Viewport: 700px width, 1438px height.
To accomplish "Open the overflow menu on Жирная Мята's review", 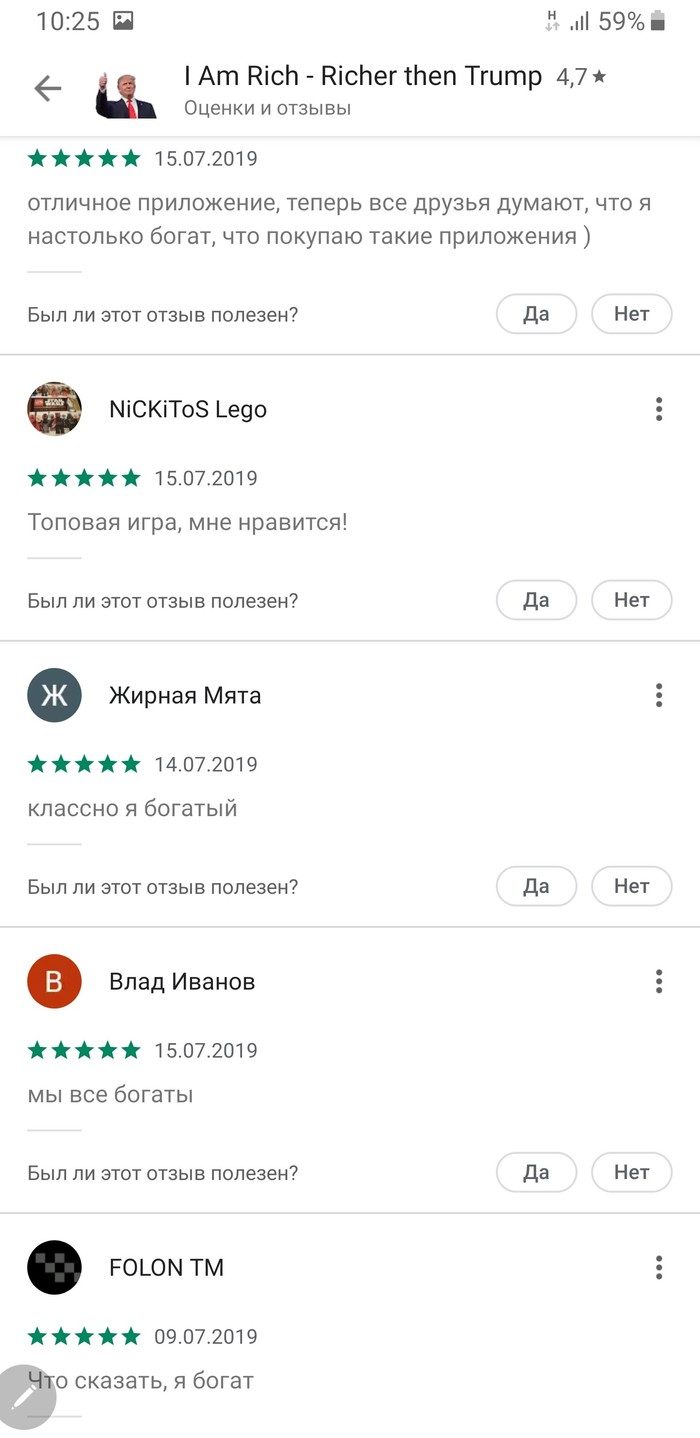I will (x=658, y=695).
